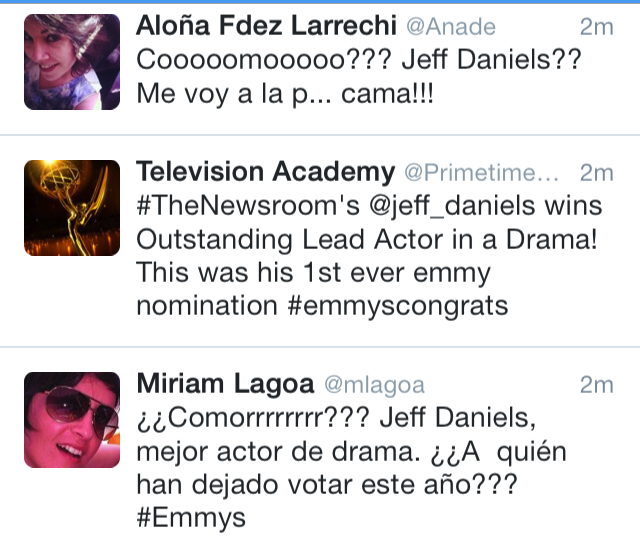Tap Aloña Fdez Larrechi's profile picture
The width and height of the screenshot is (640, 553).
pos(71,62)
